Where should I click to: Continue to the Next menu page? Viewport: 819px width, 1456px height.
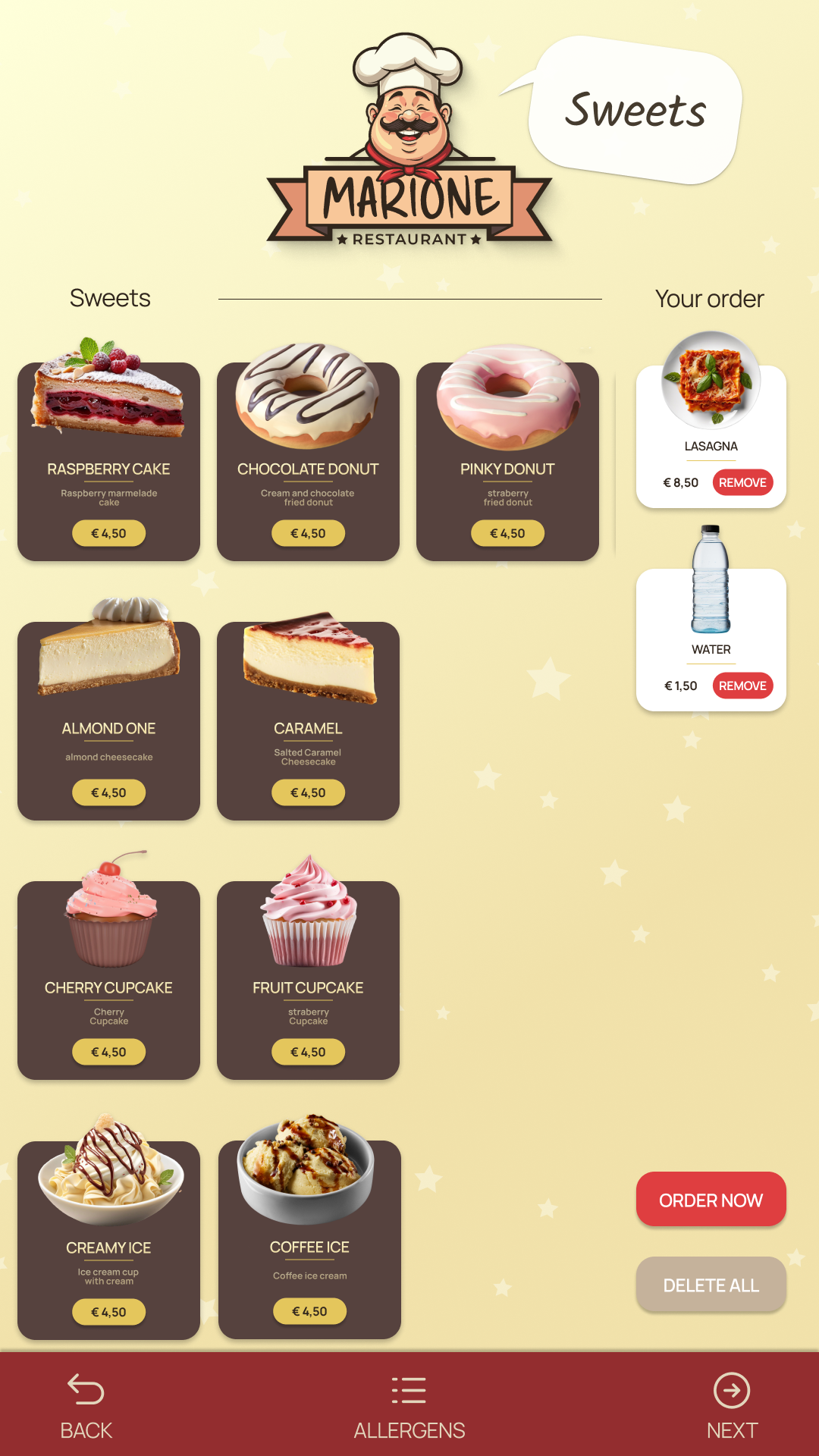point(732,1406)
